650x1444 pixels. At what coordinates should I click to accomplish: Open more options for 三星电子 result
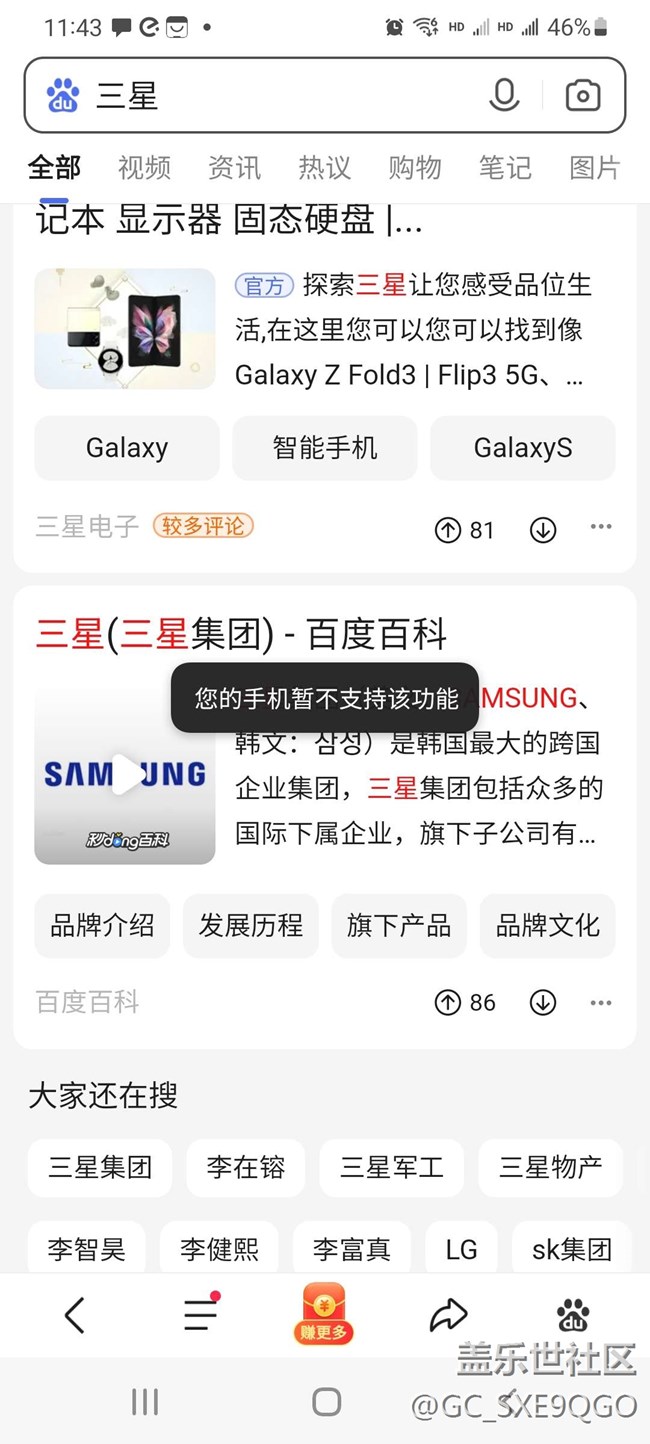(600, 527)
